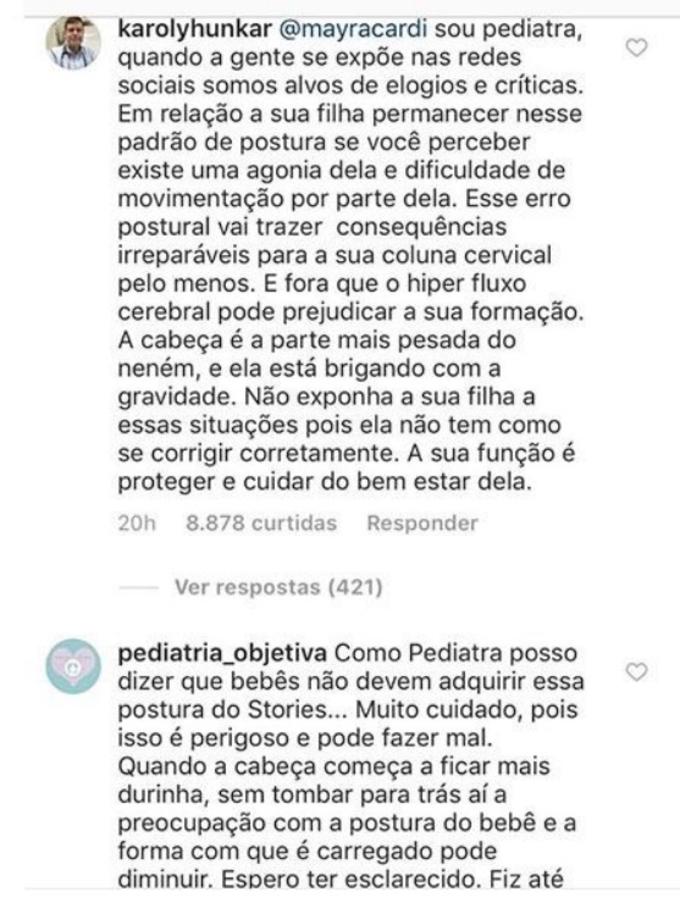Like karolyhunkar's comment
The width and height of the screenshot is (680, 914).
pyautogui.click(x=634, y=47)
